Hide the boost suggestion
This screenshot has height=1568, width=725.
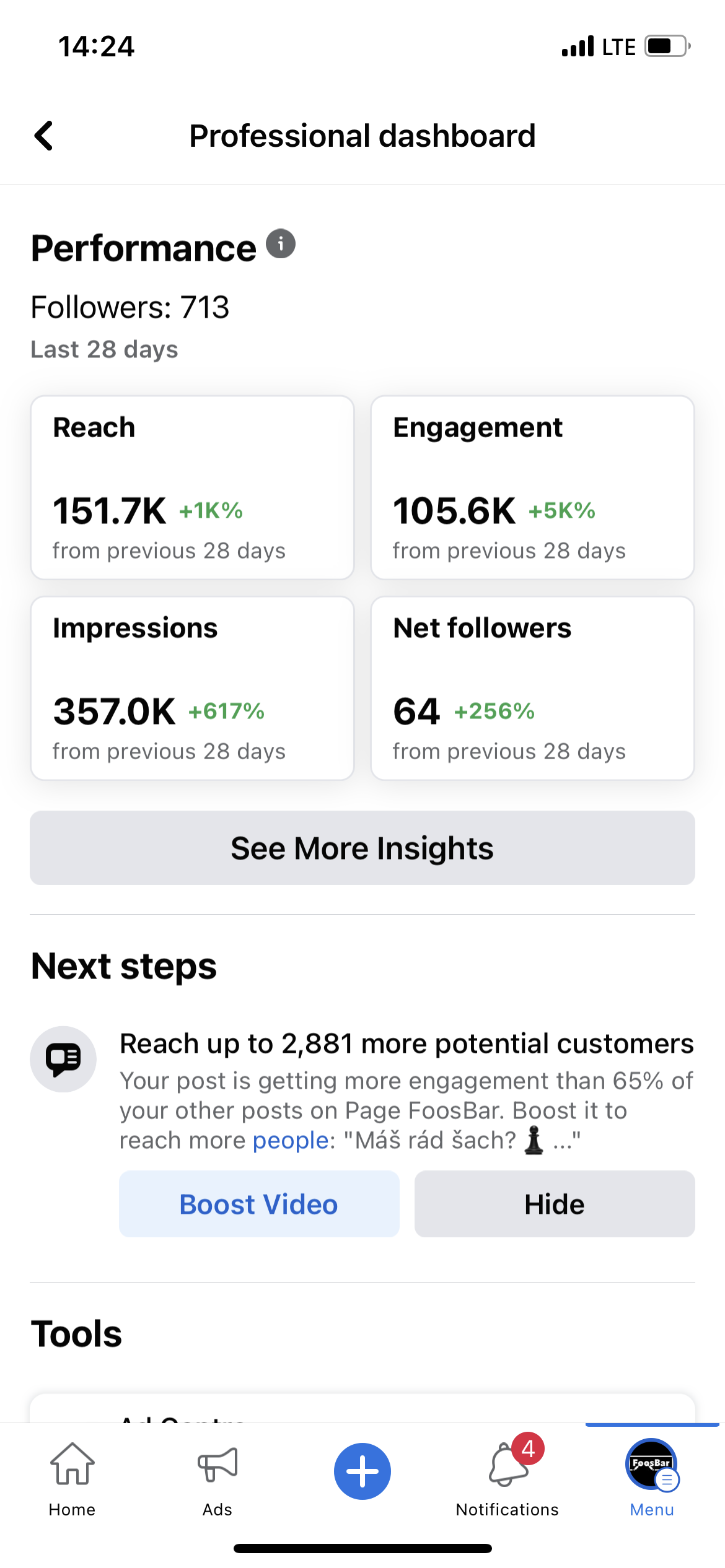(x=555, y=1204)
